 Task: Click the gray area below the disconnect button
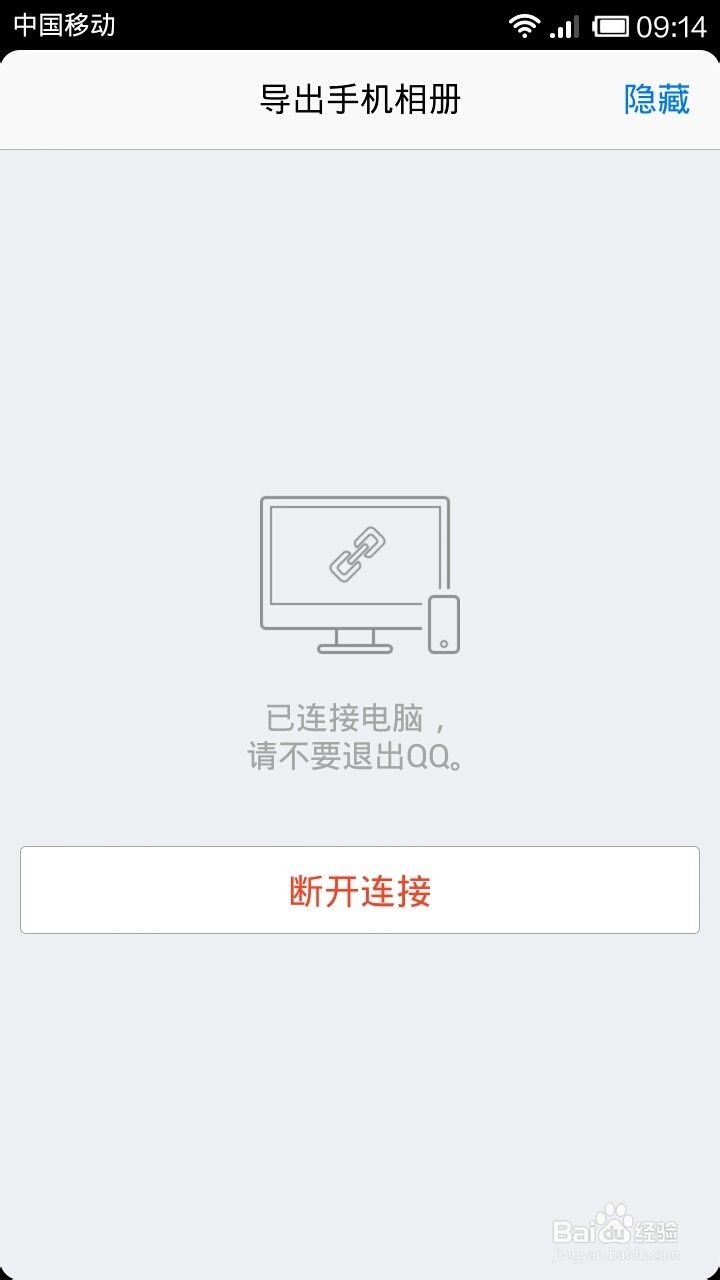pyautogui.click(x=360, y=1050)
